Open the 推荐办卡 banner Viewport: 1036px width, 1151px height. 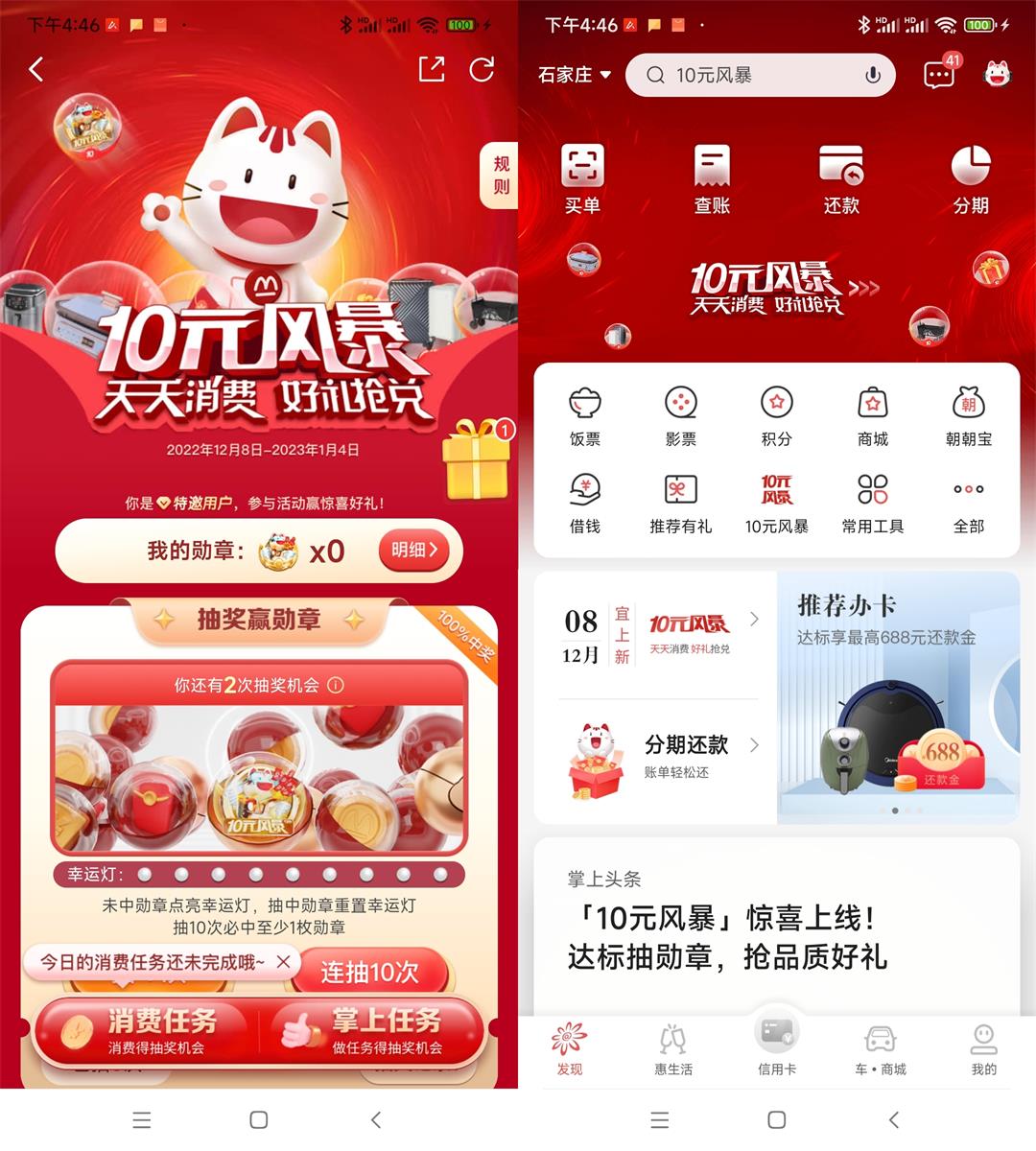tap(897, 696)
